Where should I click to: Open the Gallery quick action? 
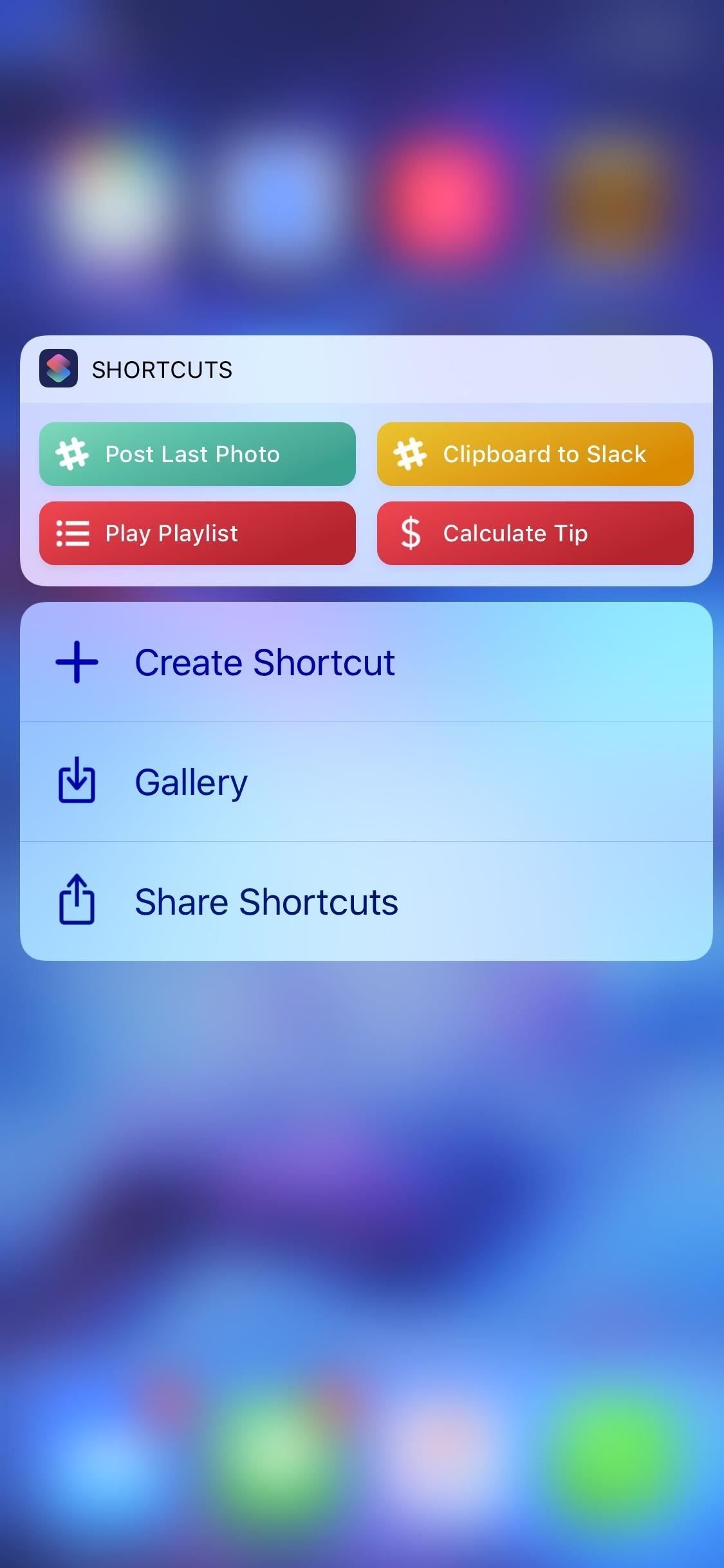pyautogui.click(x=366, y=781)
